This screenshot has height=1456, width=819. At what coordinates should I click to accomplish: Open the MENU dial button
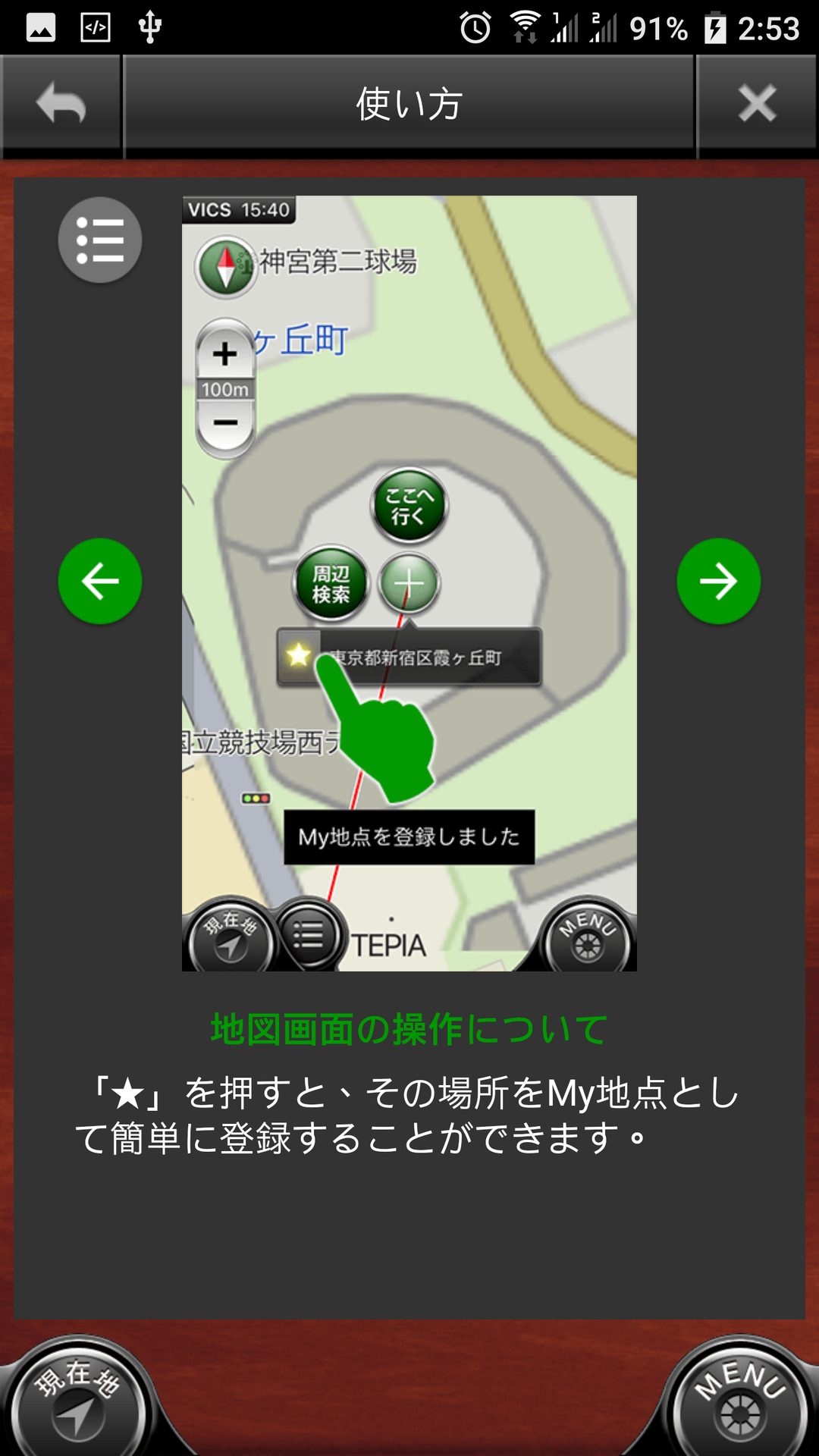[741, 1401]
